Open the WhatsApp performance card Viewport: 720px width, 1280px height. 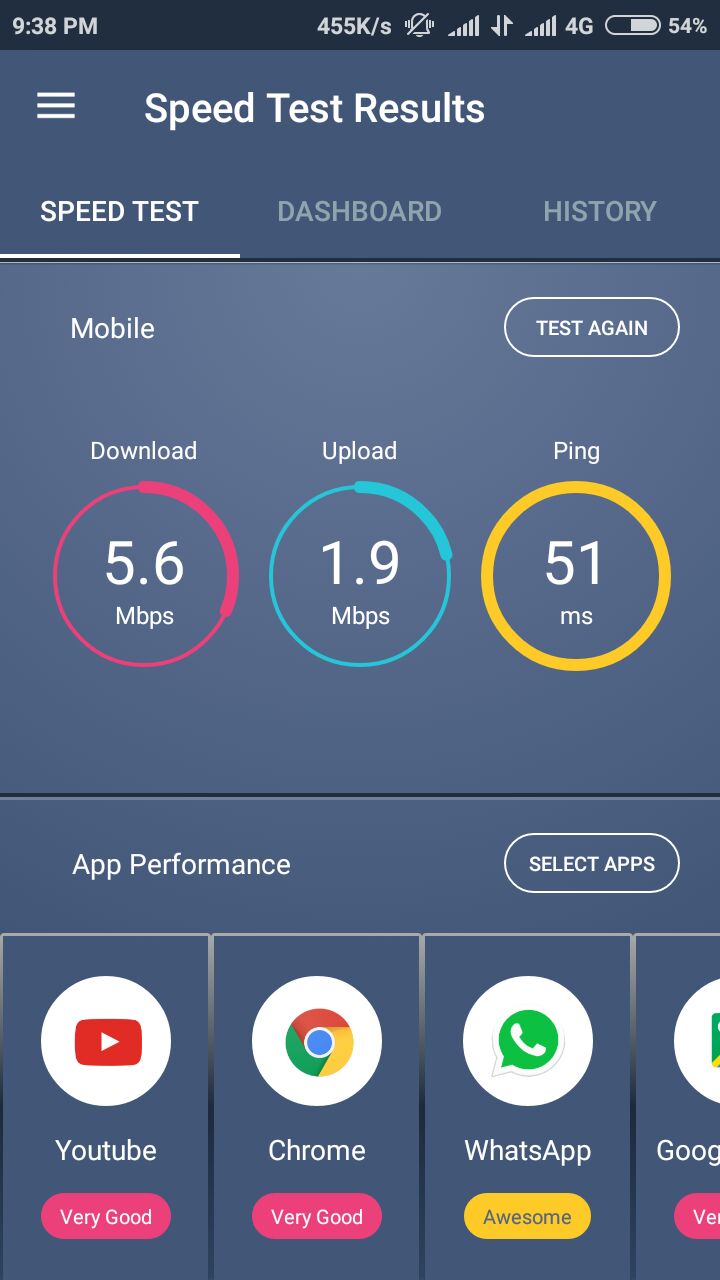(x=528, y=1107)
